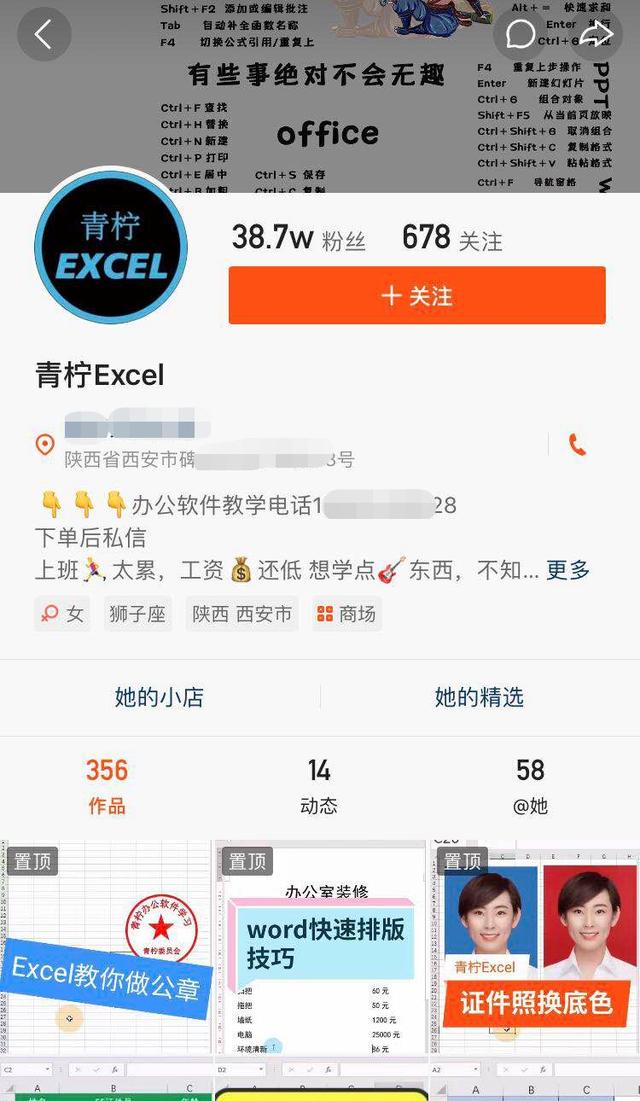Open the chat message bubble icon
Image resolution: width=640 pixels, height=1101 pixels.
[x=520, y=35]
